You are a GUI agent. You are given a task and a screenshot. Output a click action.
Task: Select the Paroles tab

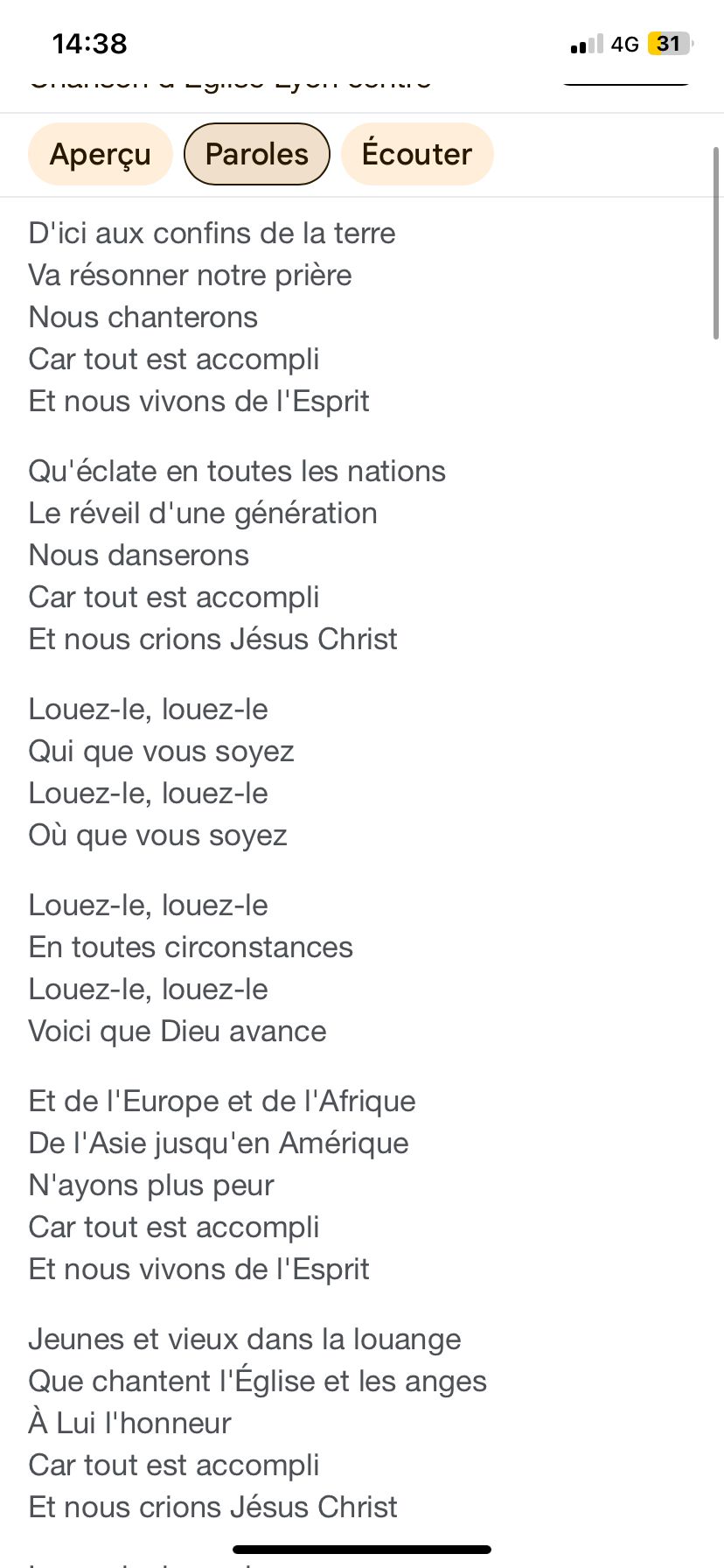(256, 155)
